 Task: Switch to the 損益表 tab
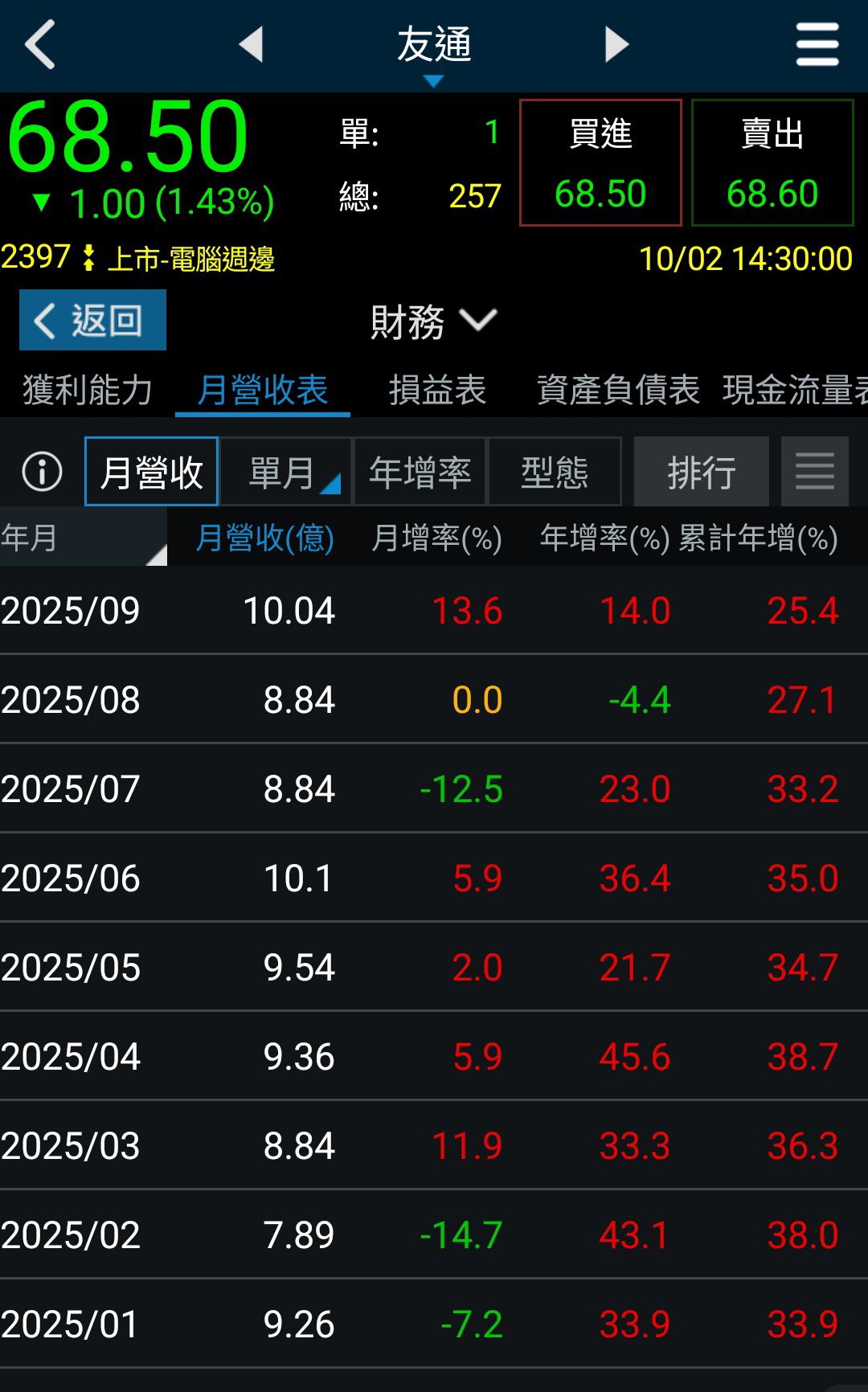pyautogui.click(x=438, y=390)
